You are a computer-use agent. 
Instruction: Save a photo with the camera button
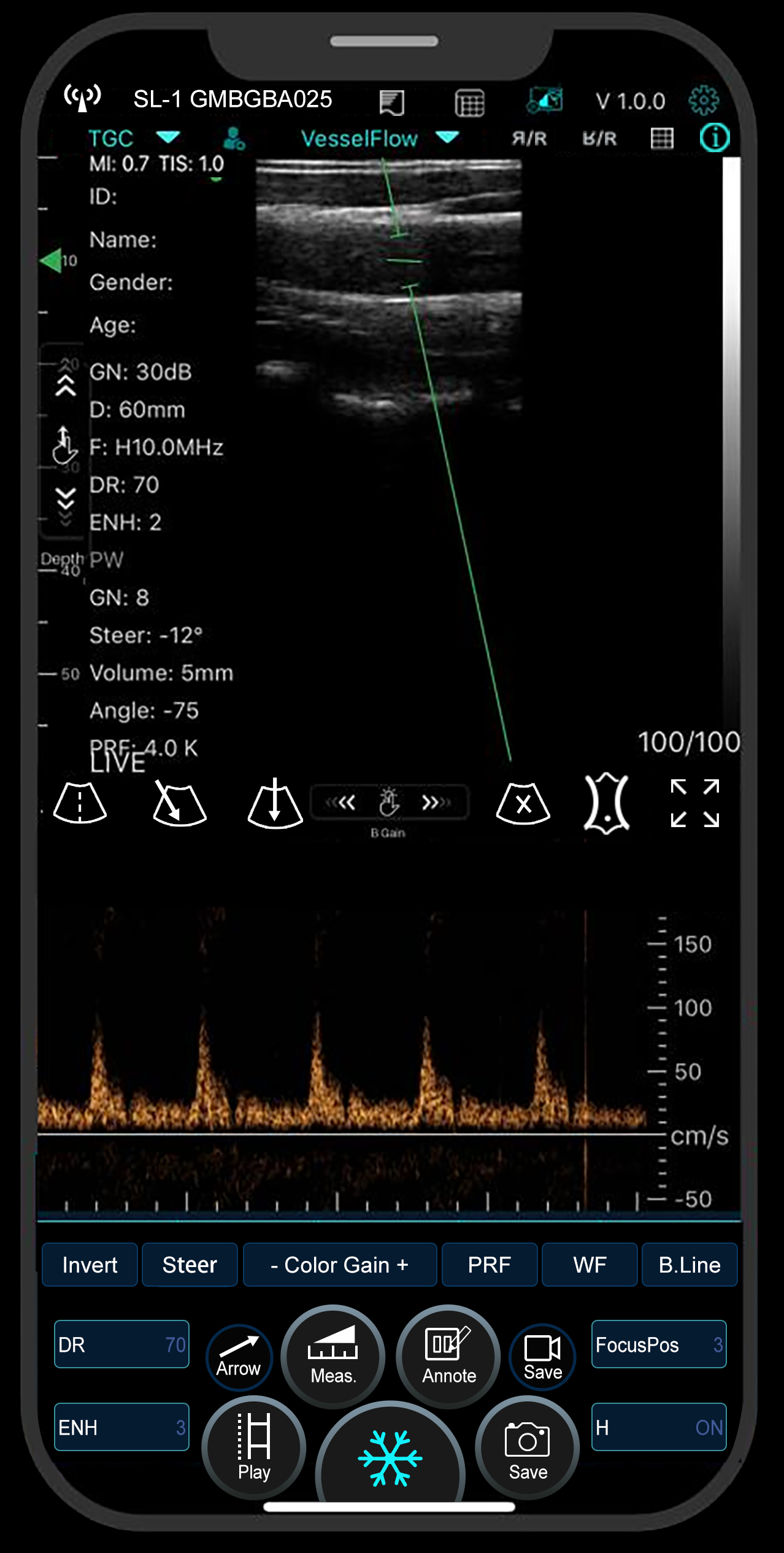pyautogui.click(x=527, y=1447)
